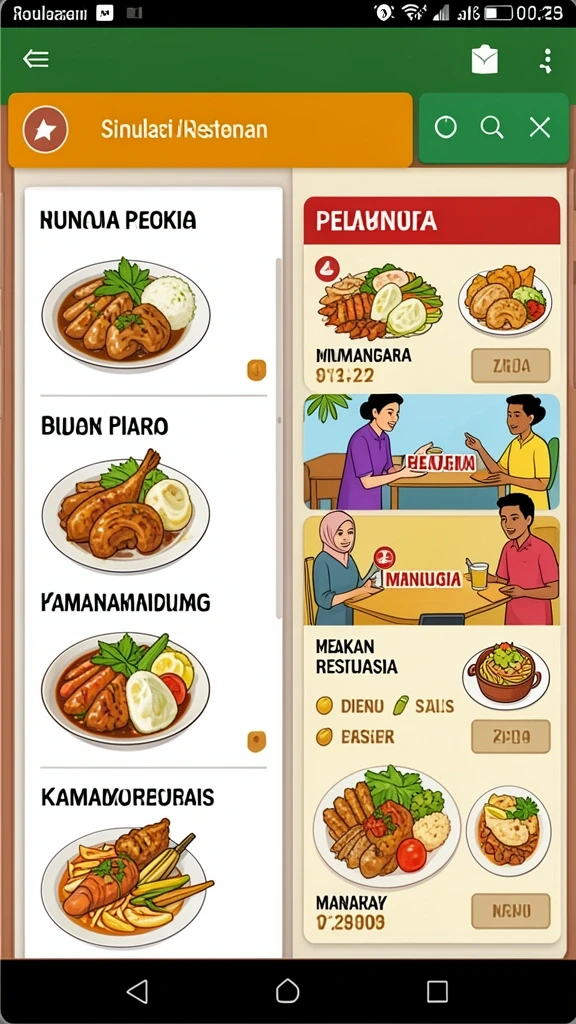Tap the X close icon in green toolbar

click(540, 127)
